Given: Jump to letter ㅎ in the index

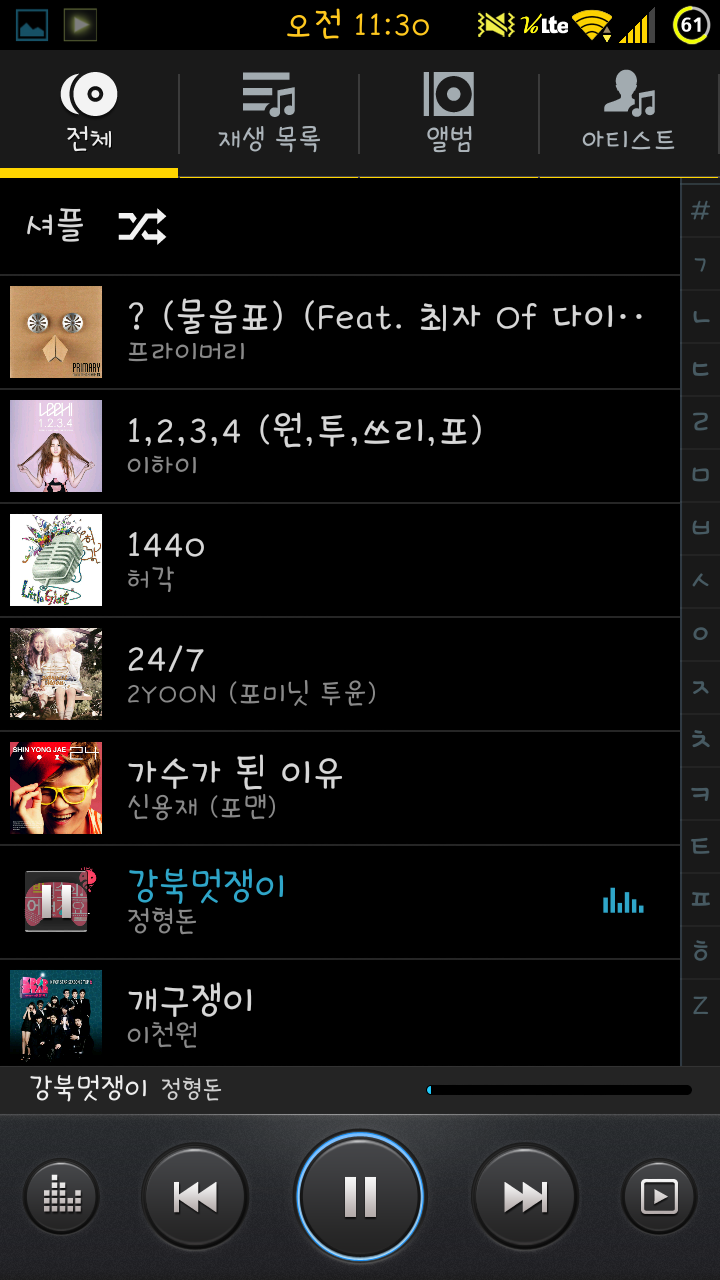Looking at the screenshot, I should click(700, 950).
